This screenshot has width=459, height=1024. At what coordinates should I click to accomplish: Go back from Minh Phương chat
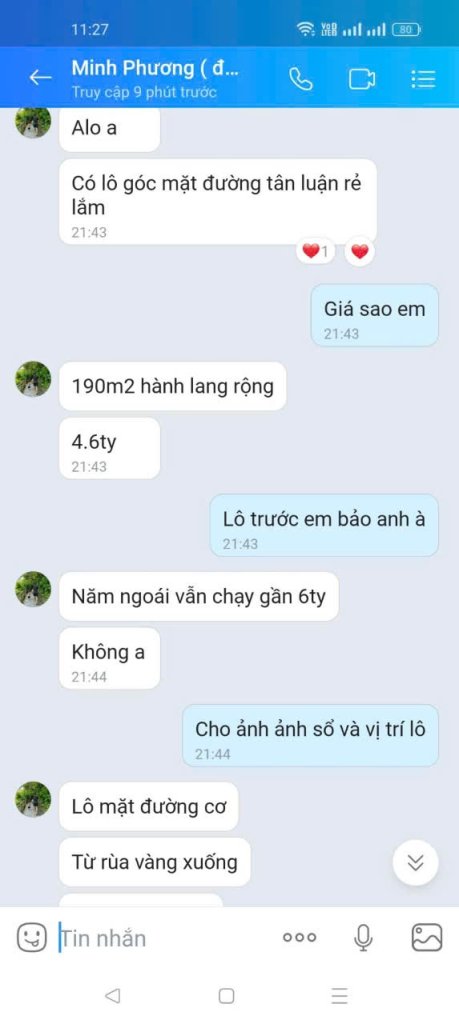(x=40, y=78)
